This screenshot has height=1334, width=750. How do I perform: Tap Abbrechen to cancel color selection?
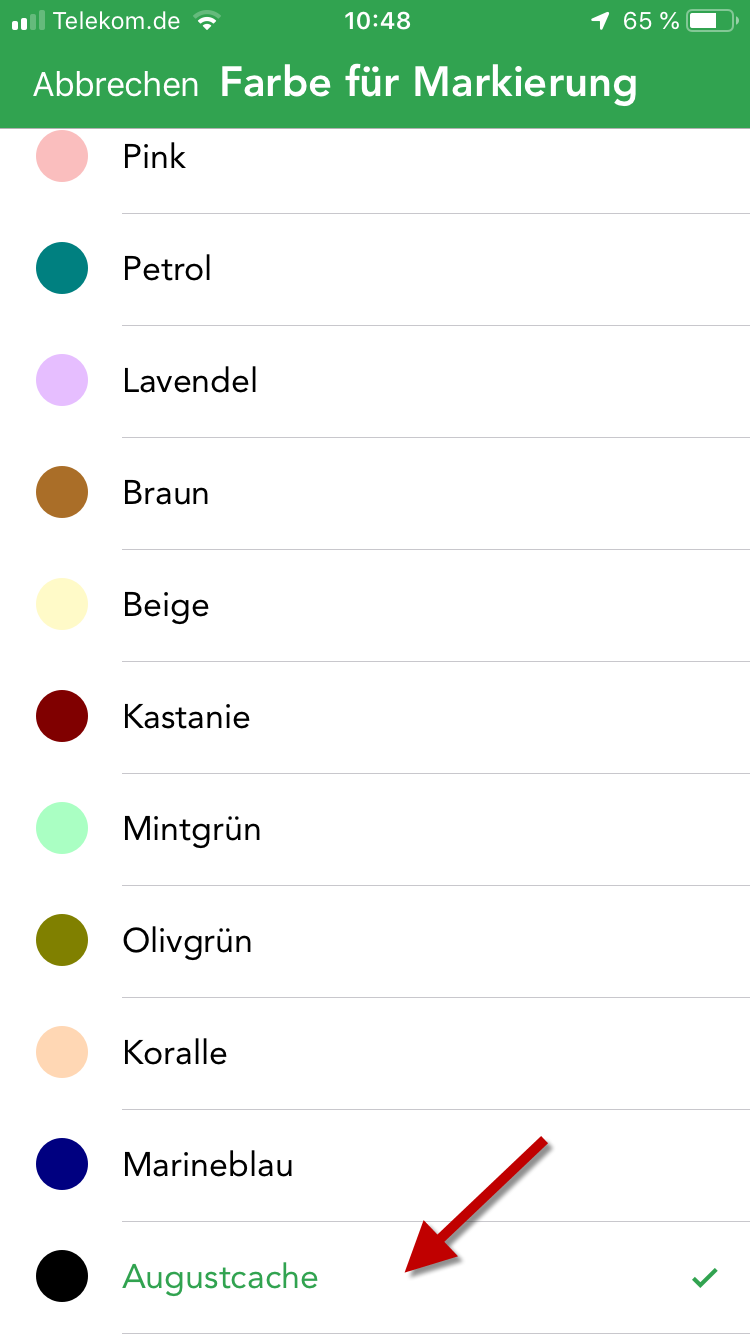point(116,84)
